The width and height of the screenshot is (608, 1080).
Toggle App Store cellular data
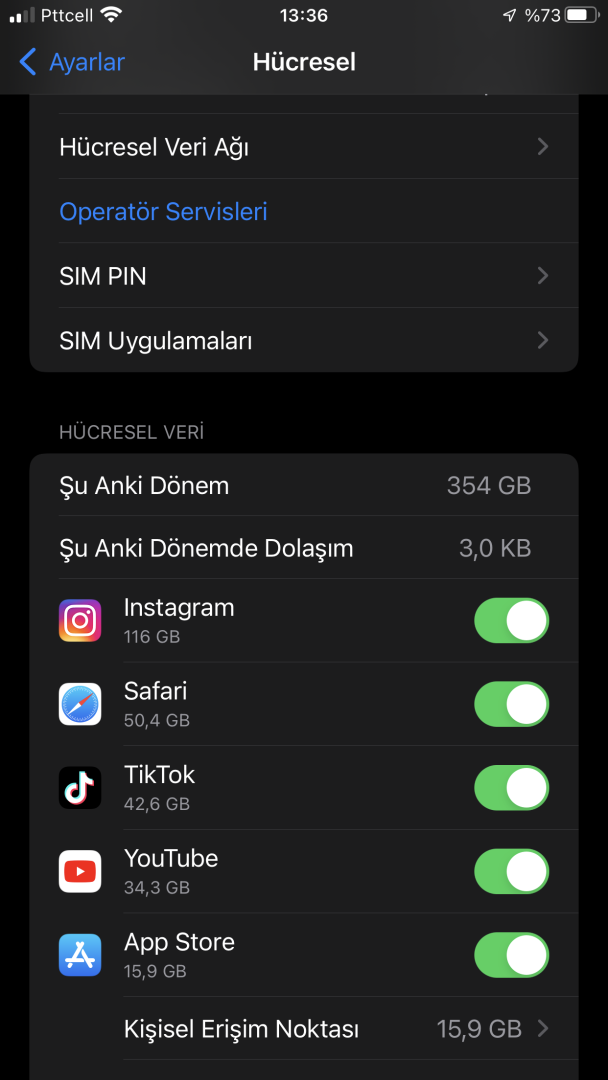pyautogui.click(x=511, y=955)
